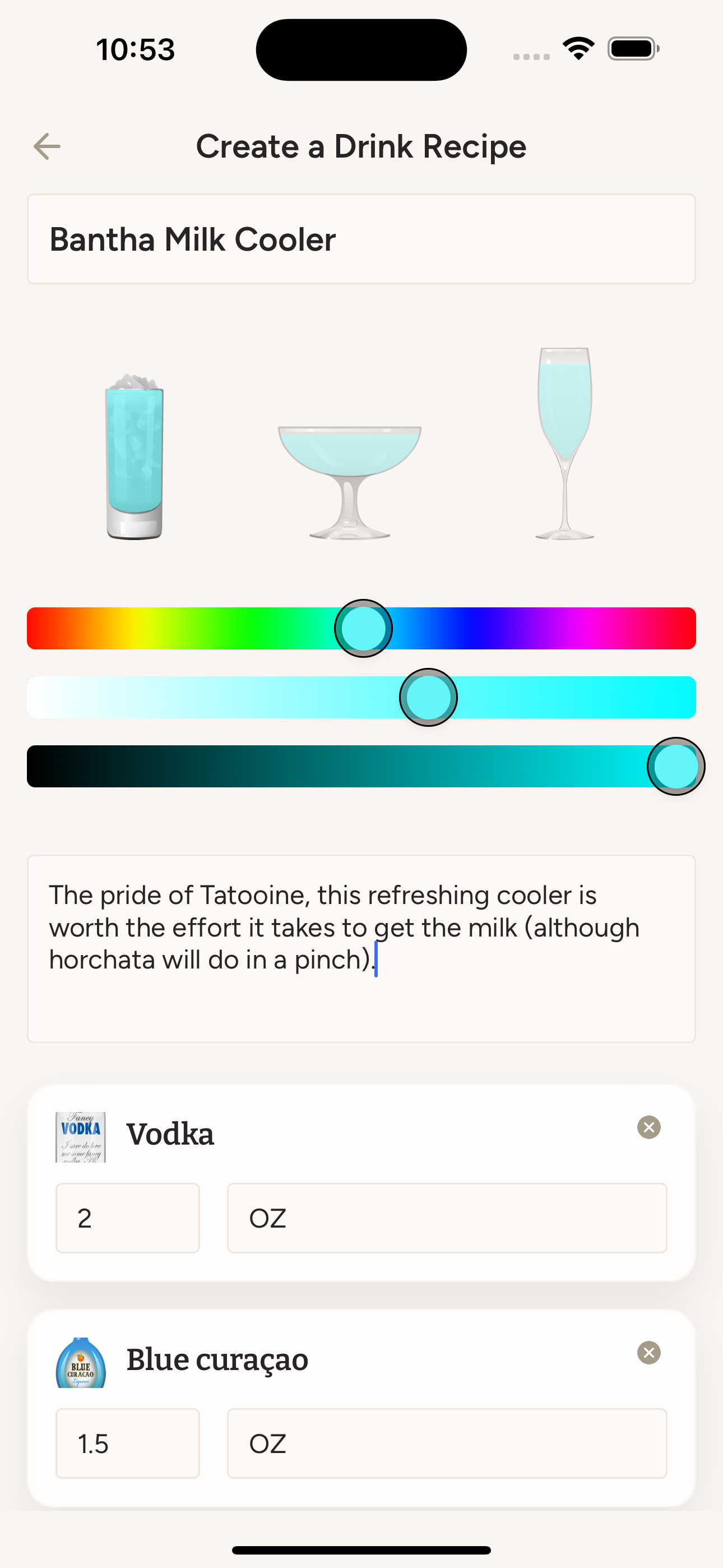Select the tall highball glass with ice
Screen dimensions: 723x1568
pos(135,456)
